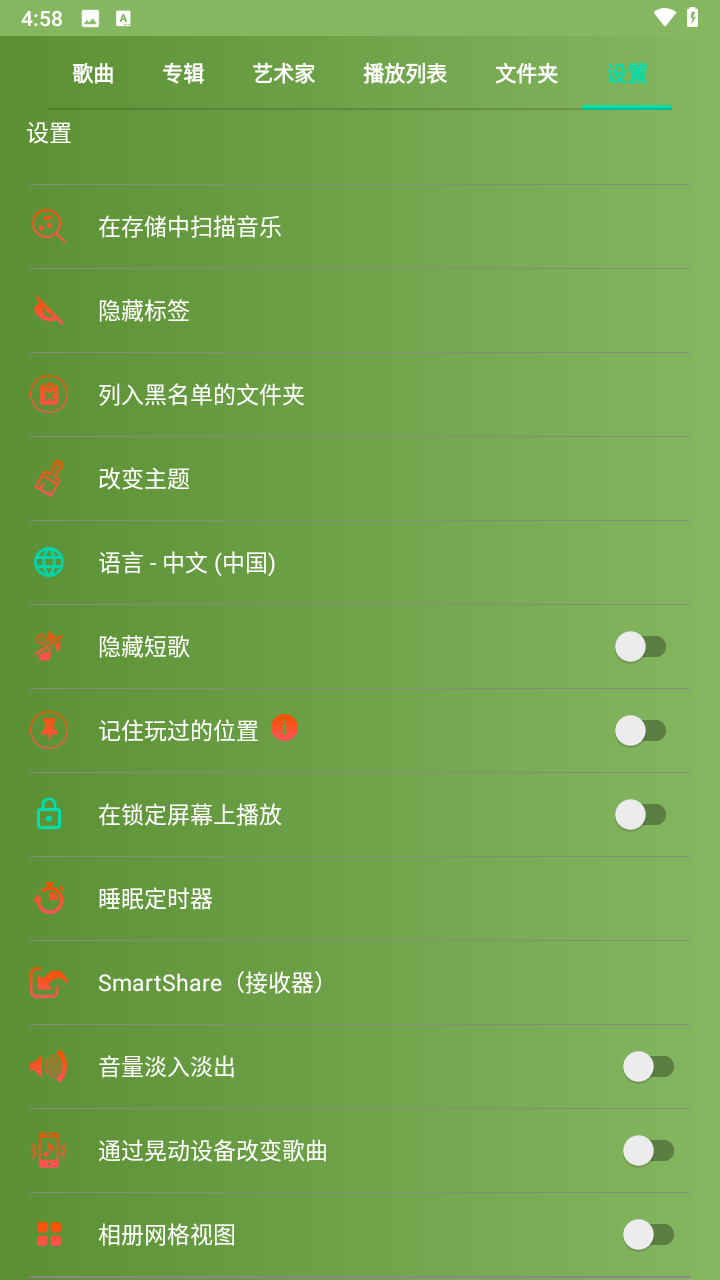Viewport: 720px width, 1280px height.
Task: Enable the 音量淡入淡出 switch
Action: tap(648, 1067)
